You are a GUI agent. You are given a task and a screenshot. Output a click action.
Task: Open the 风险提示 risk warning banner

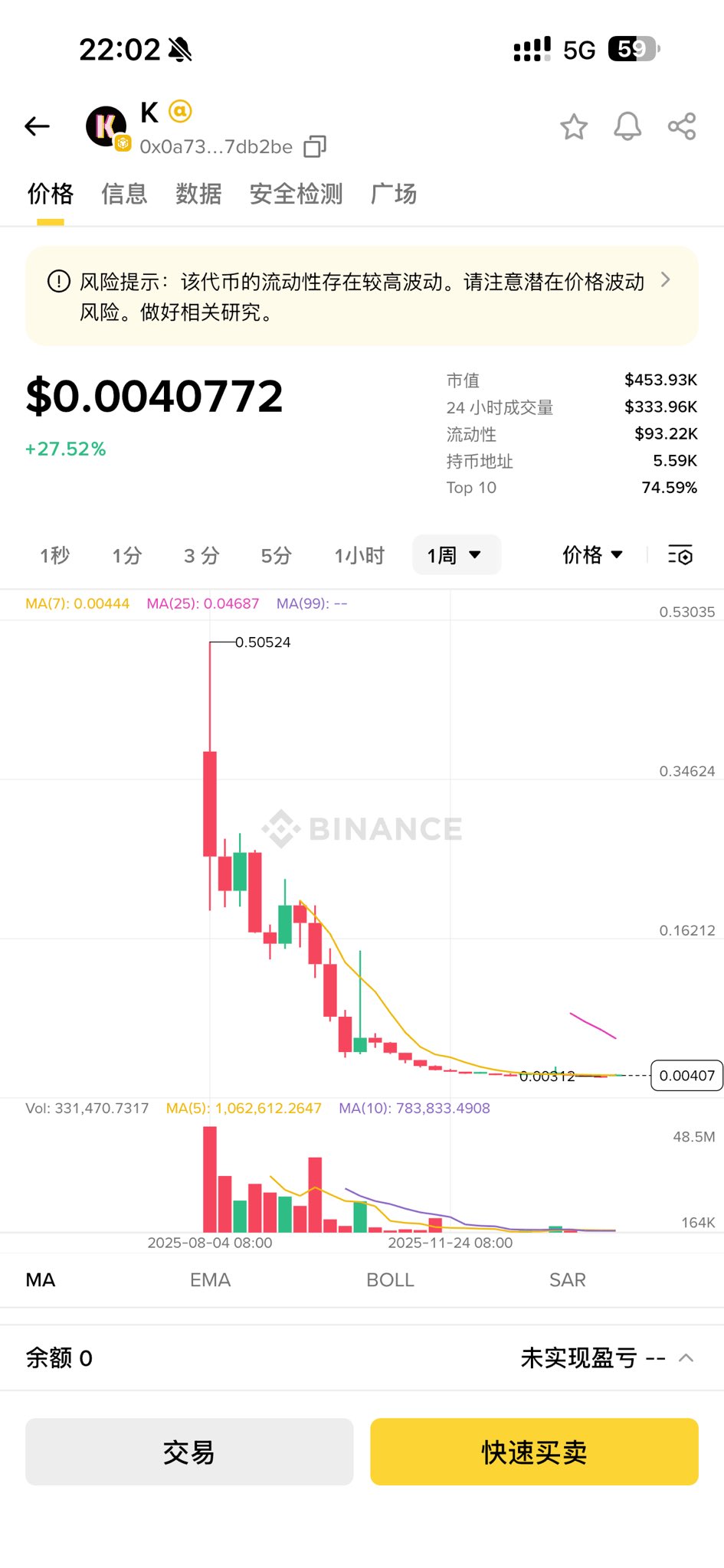point(362,296)
